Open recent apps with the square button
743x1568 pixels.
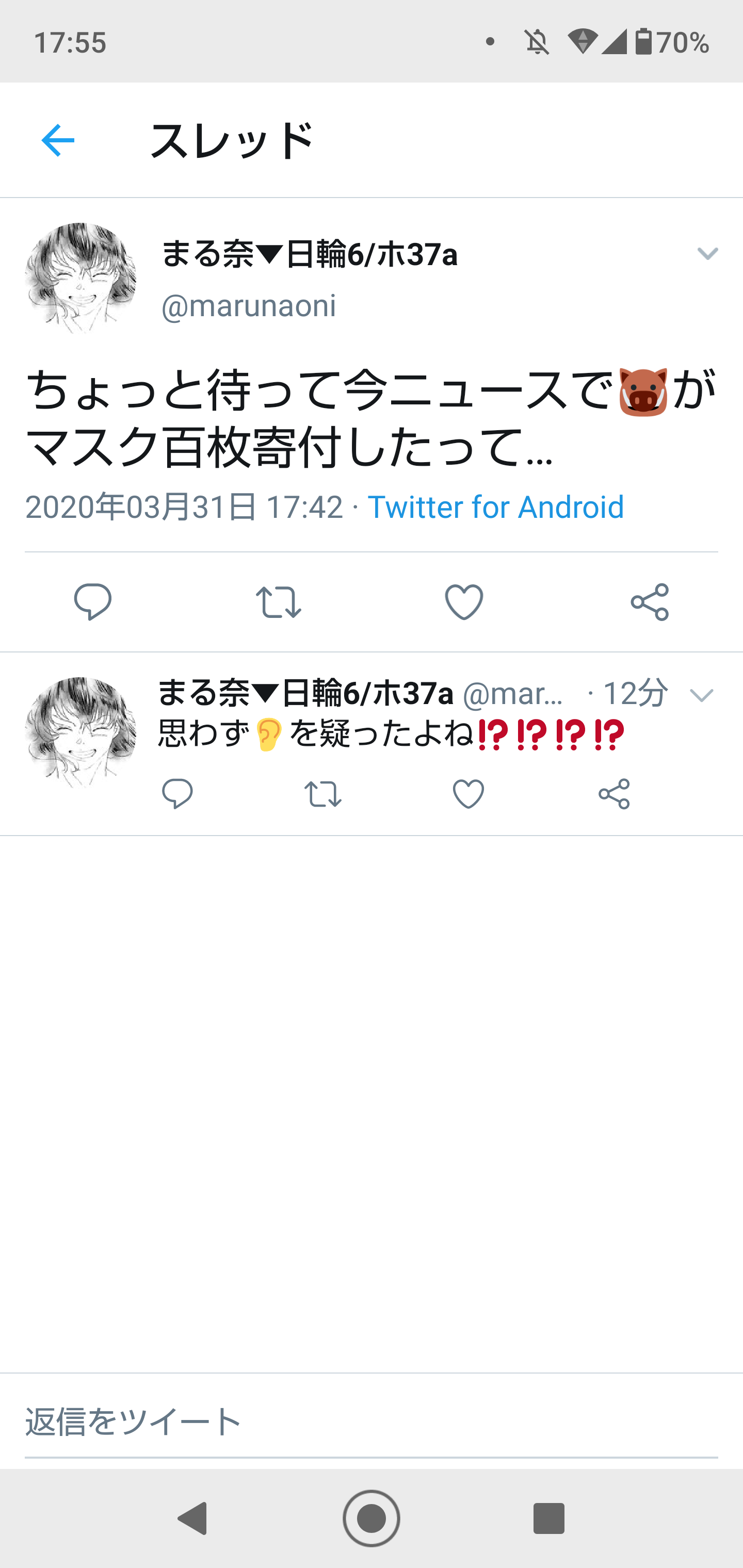click(x=548, y=1518)
